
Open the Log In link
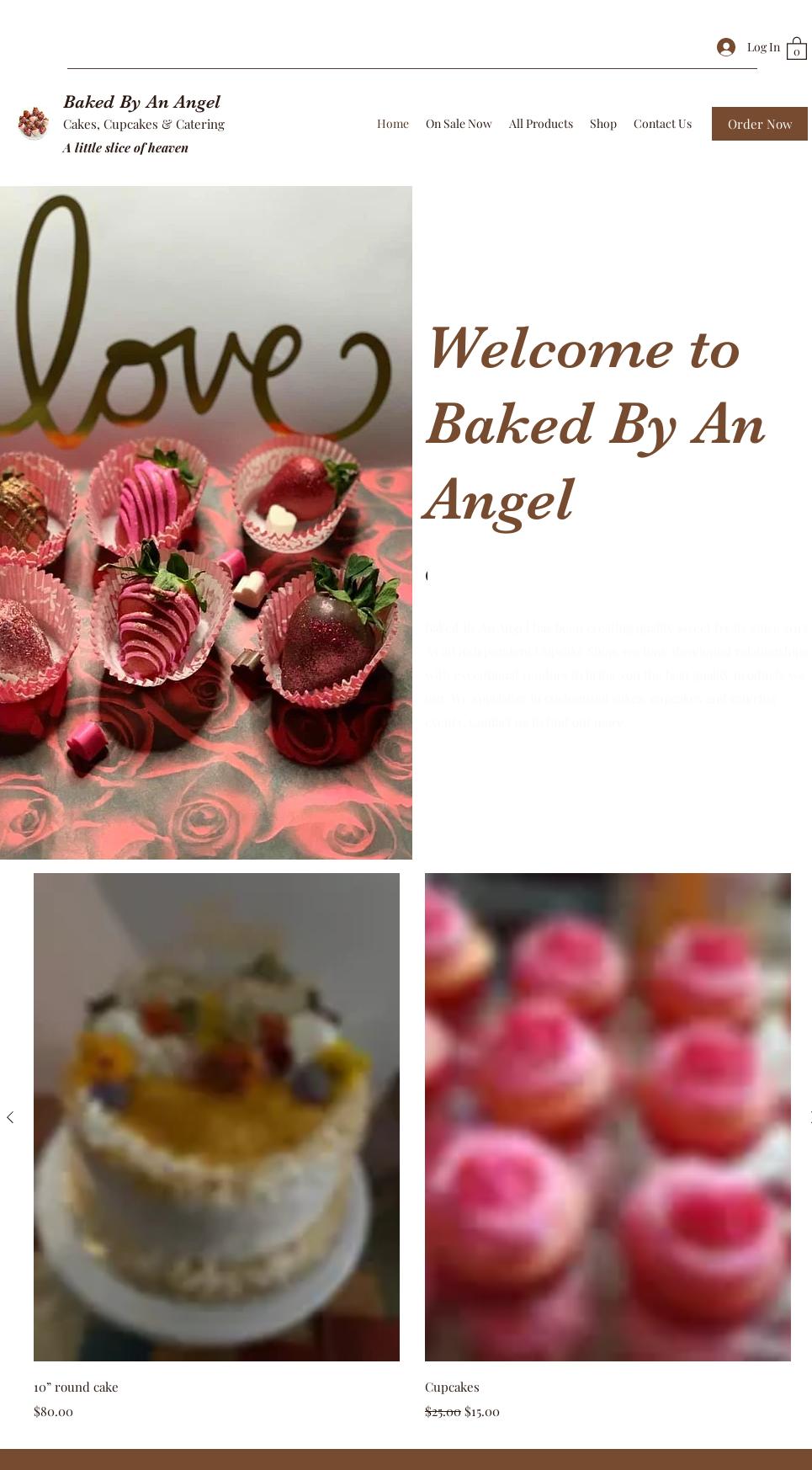click(x=749, y=47)
